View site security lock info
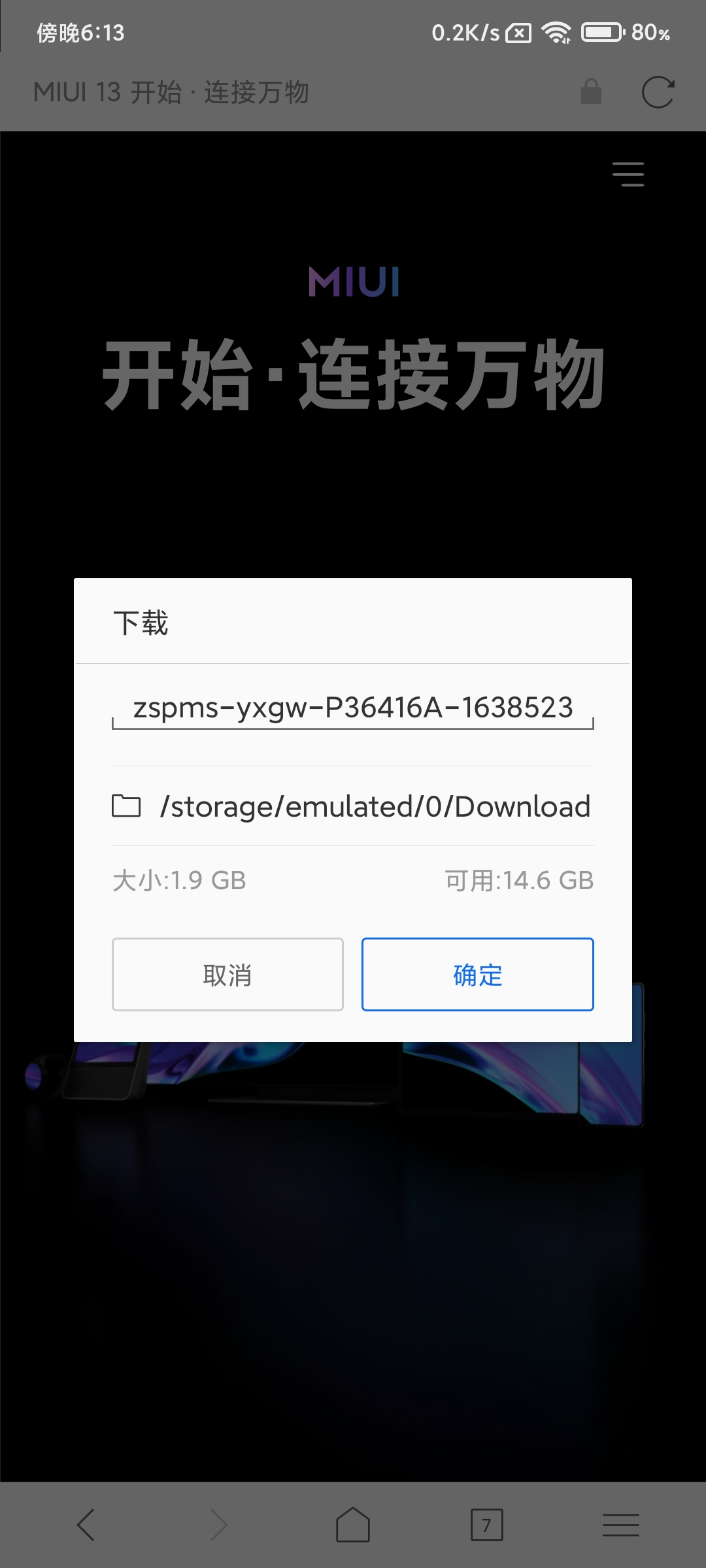 click(591, 91)
